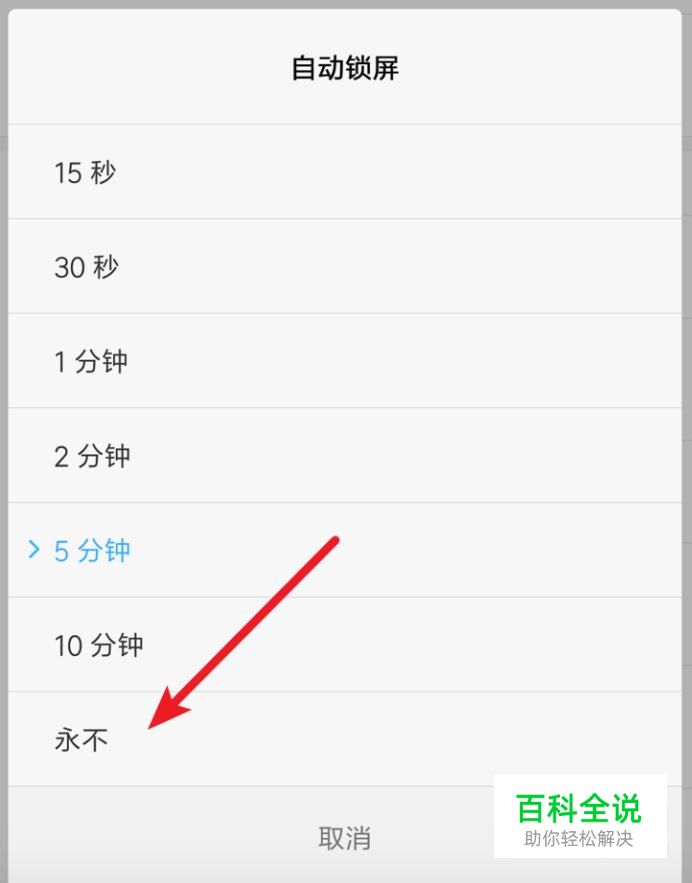Viewport: 692px width, 883px height.
Task: Select the 15 秒 auto-lock option
Action: tap(86, 172)
